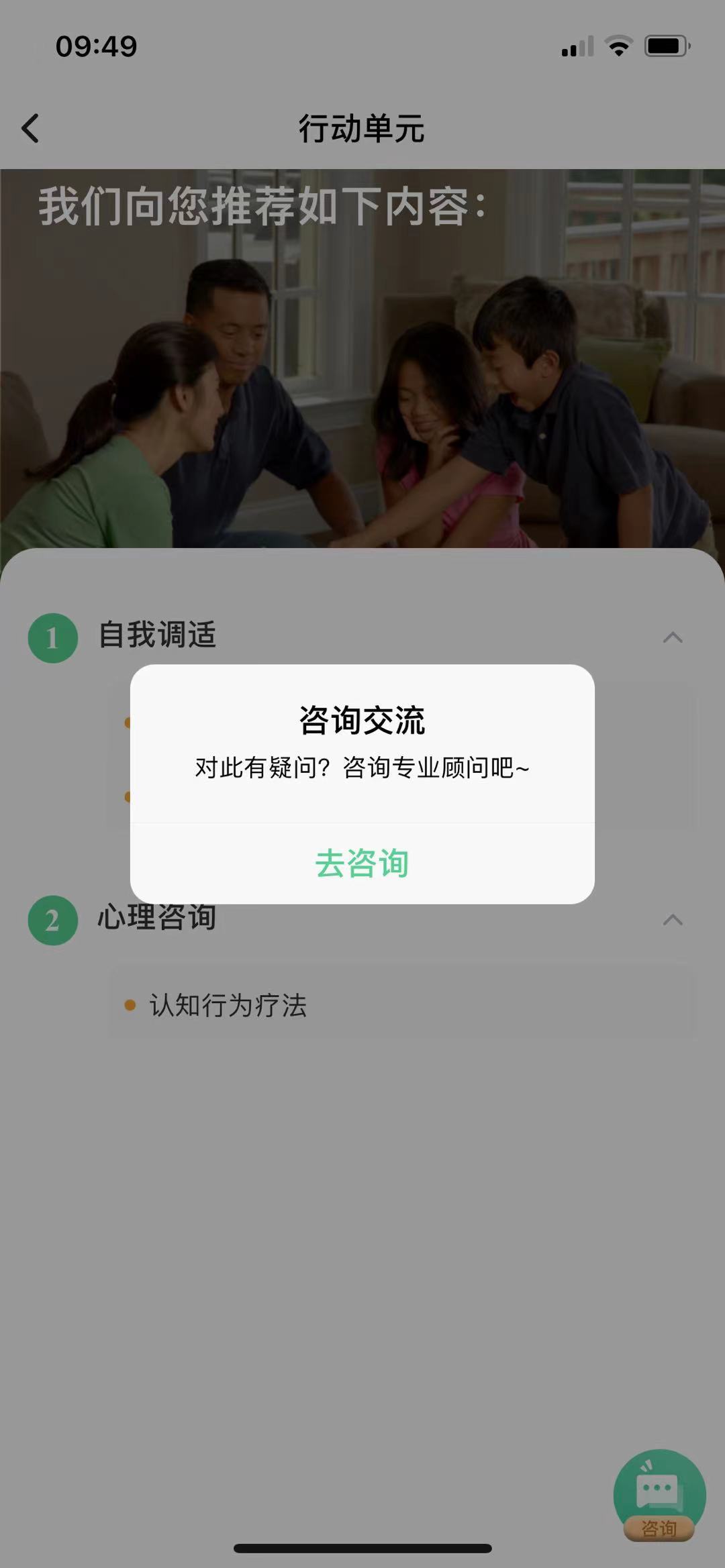Open the floating 咨询 chat button
Viewport: 725px width, 1568px height.
(659, 1495)
